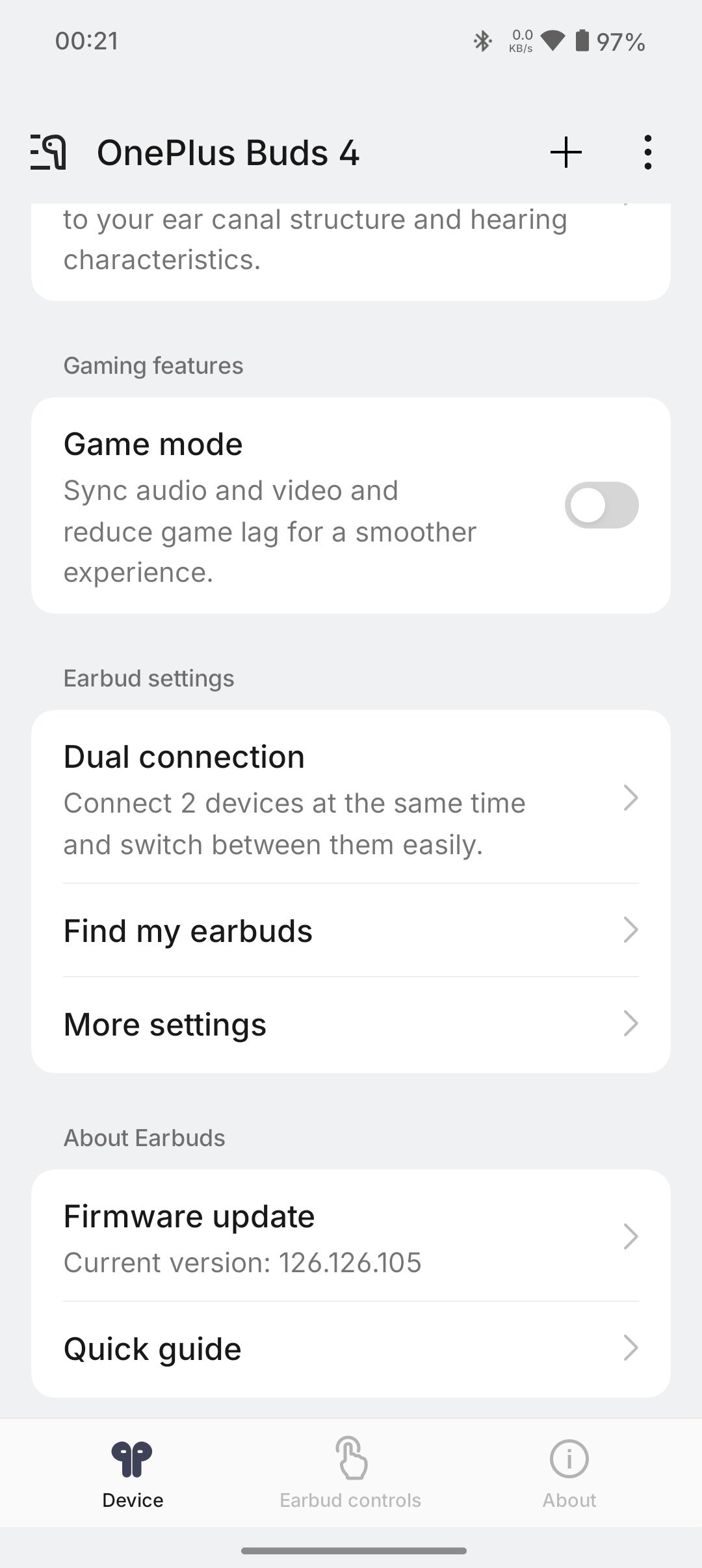View the Quick guide

(351, 1349)
